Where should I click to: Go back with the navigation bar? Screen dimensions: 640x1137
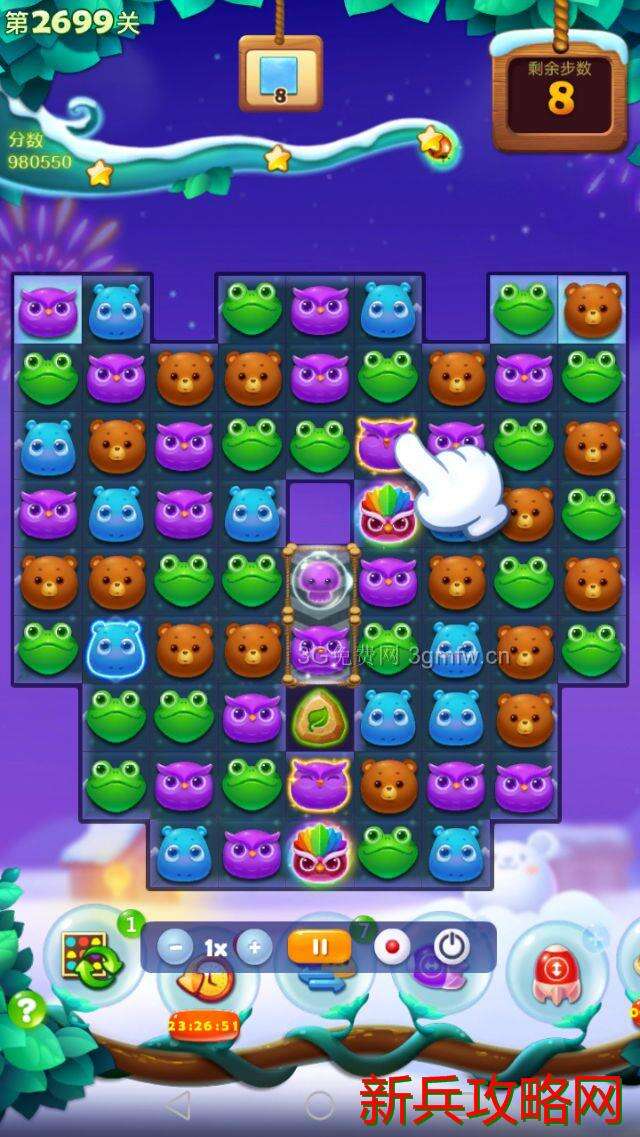177,1105
